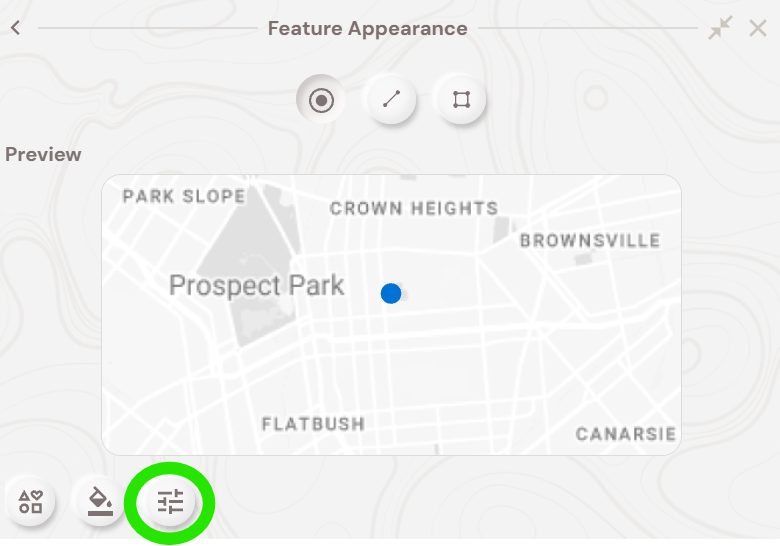Go back from Feature Appearance
The width and height of the screenshot is (780, 546).
(x=15, y=28)
